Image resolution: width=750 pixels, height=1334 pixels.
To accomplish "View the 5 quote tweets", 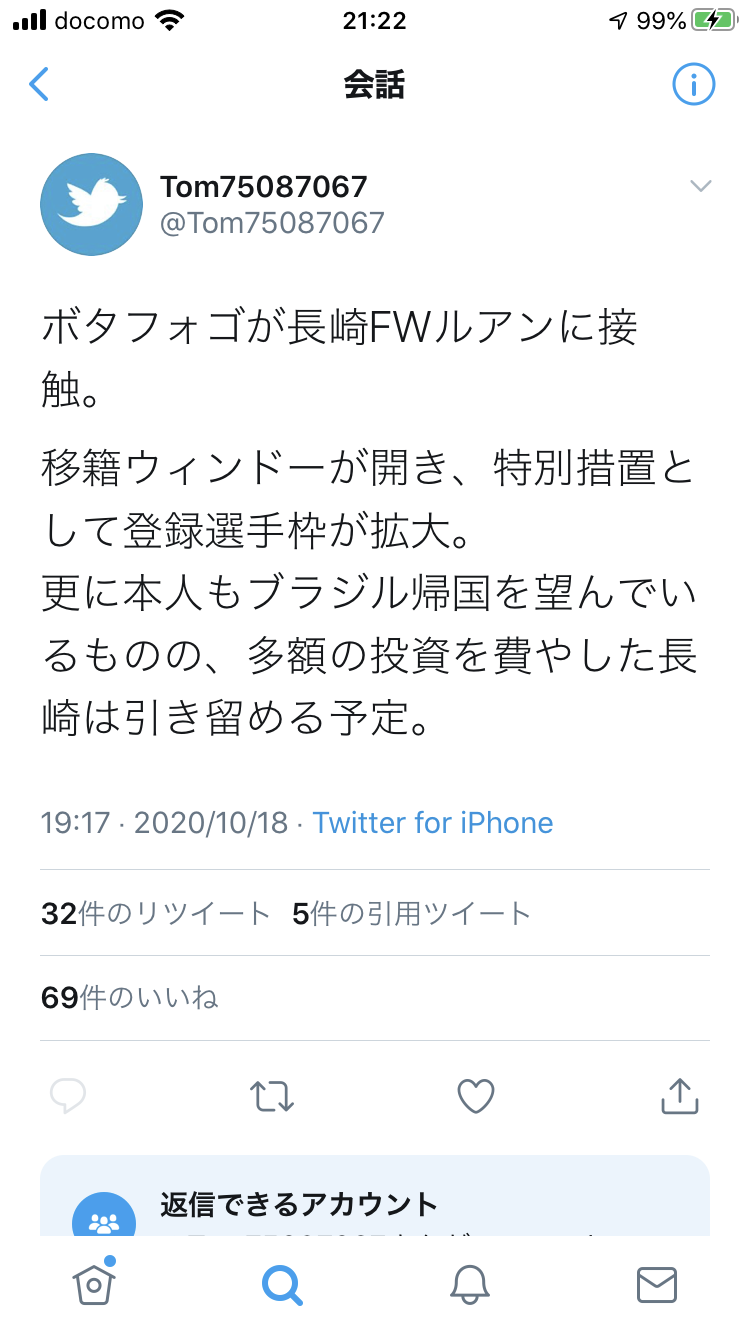I will point(411,913).
